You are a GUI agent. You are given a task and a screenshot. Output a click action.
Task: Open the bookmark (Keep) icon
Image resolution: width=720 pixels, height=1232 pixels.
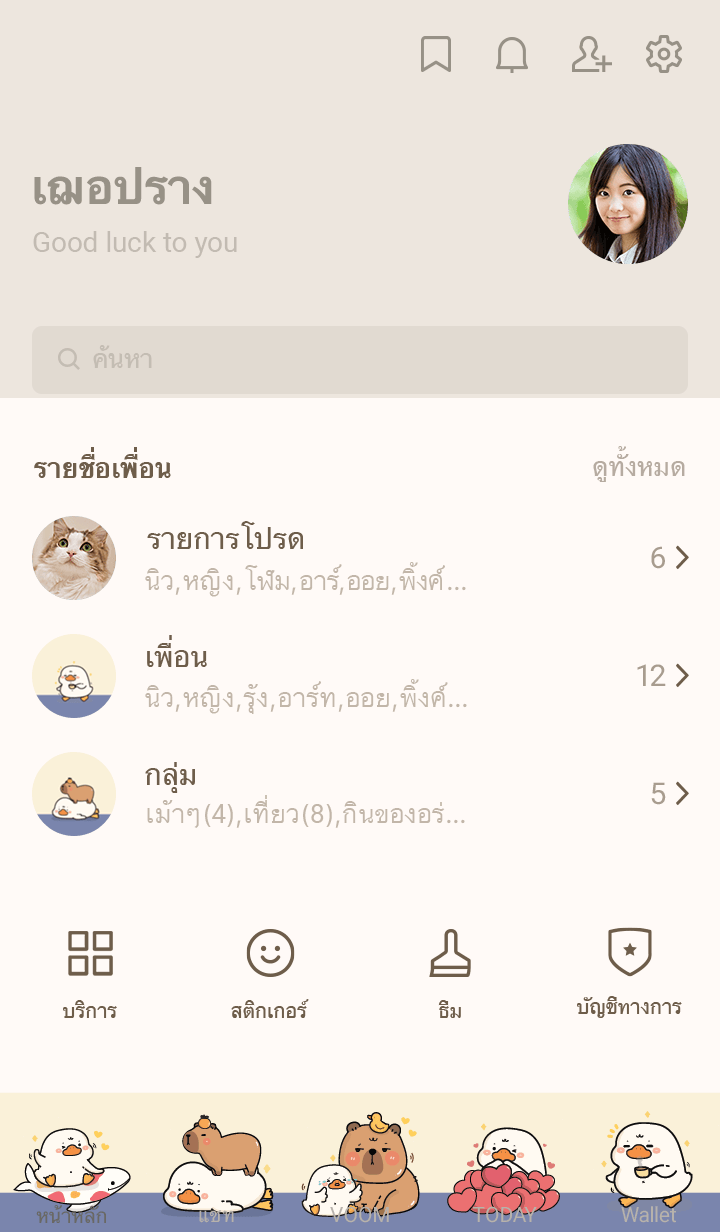(435, 55)
